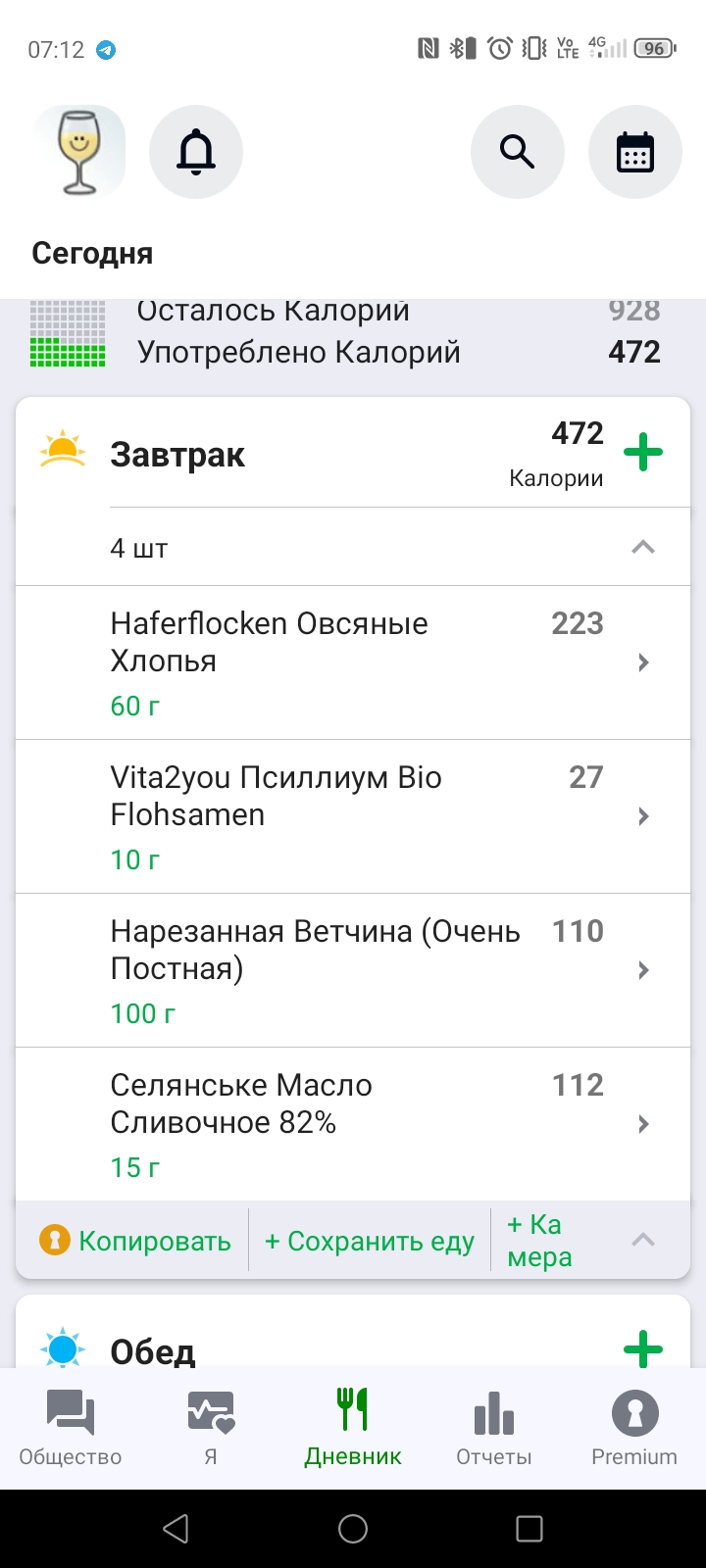
Task: Go back using system navigation
Action: coord(176,1529)
